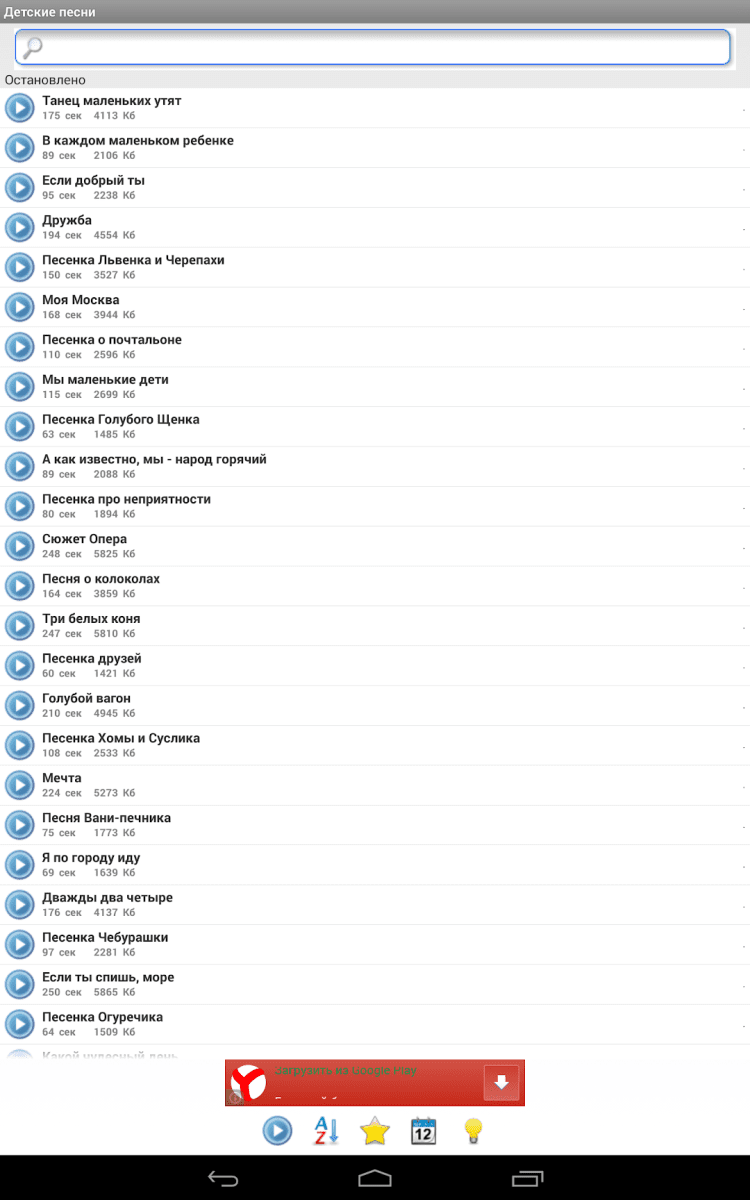
Task: Tap the play button in bottom toolbar
Action: (277, 1131)
